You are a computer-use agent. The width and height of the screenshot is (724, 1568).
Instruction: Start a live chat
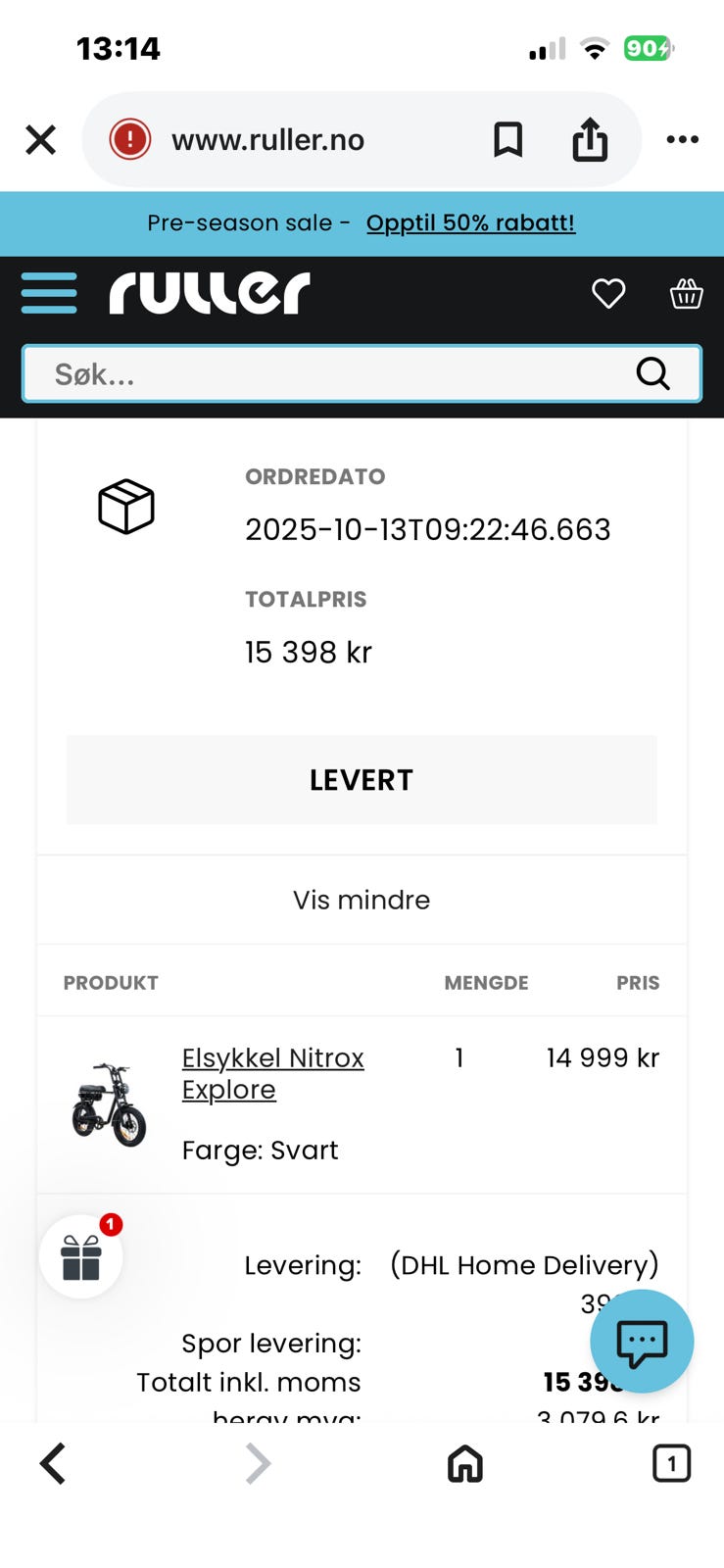tap(642, 1342)
